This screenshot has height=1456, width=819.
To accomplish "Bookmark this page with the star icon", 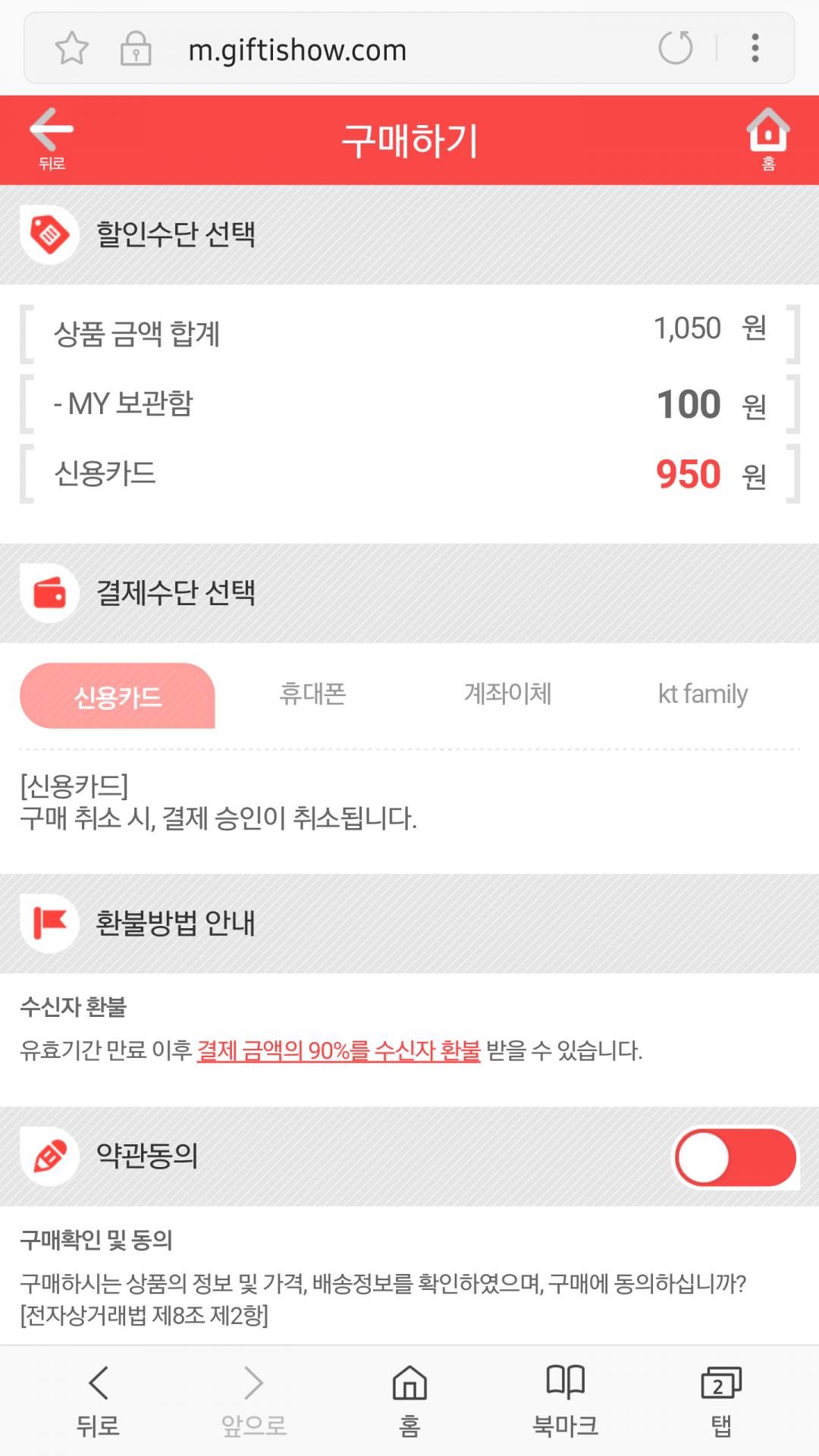I will point(72,49).
